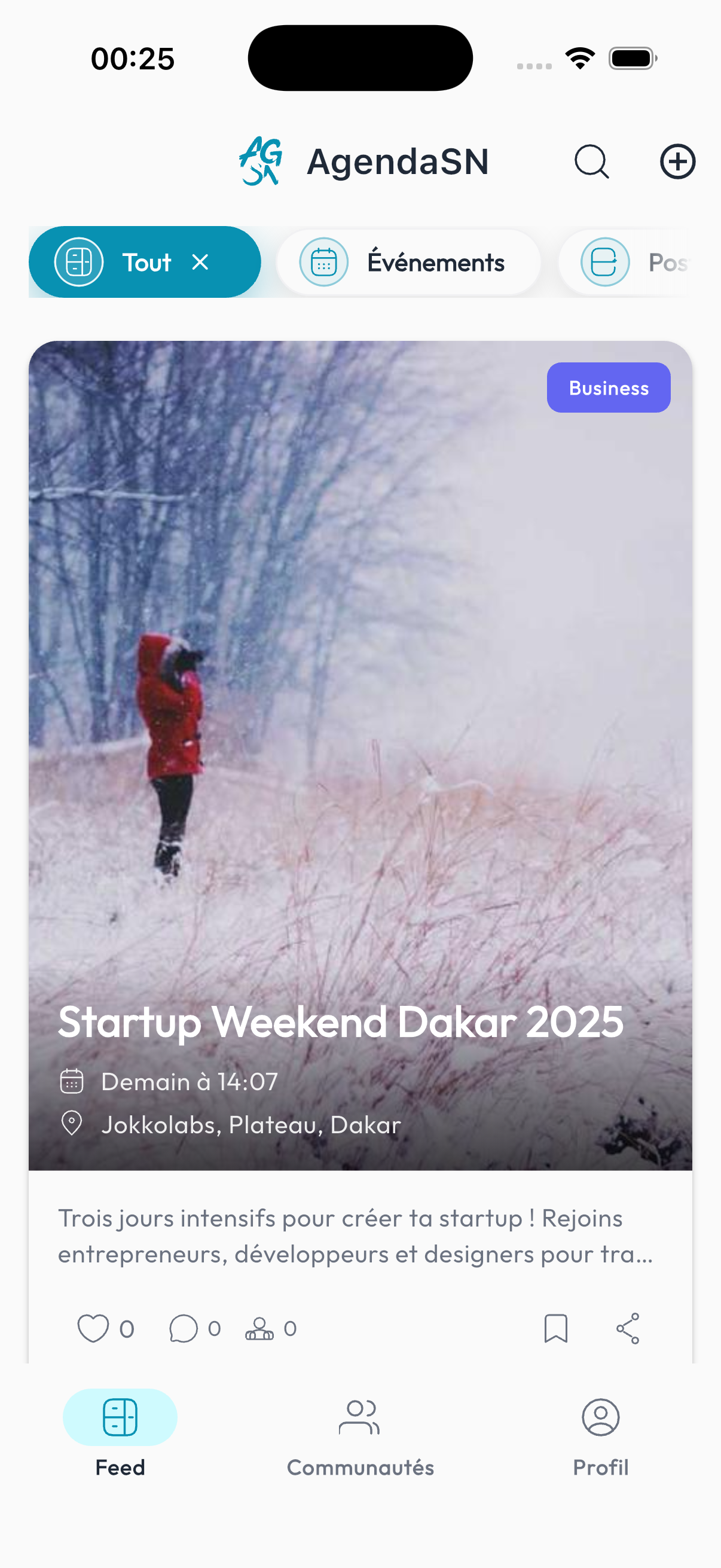Select the Posts filter chip

pyautogui.click(x=633, y=263)
